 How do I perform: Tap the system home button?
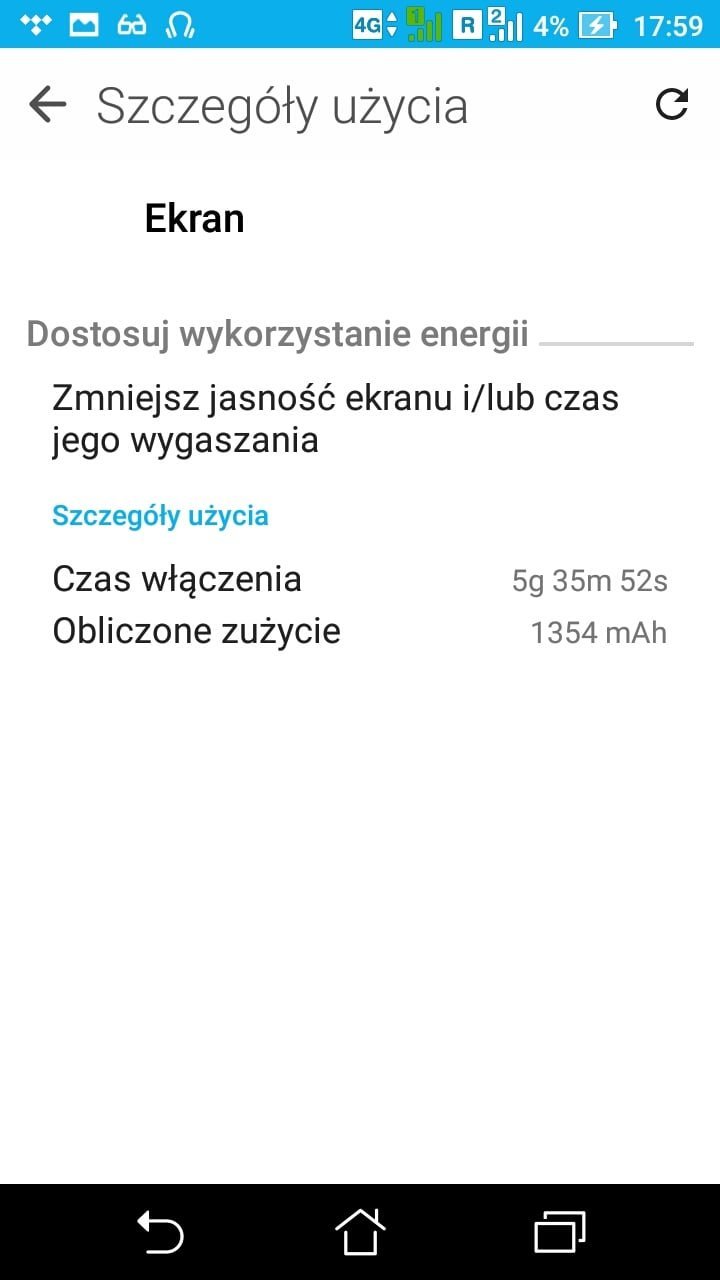[x=360, y=1231]
